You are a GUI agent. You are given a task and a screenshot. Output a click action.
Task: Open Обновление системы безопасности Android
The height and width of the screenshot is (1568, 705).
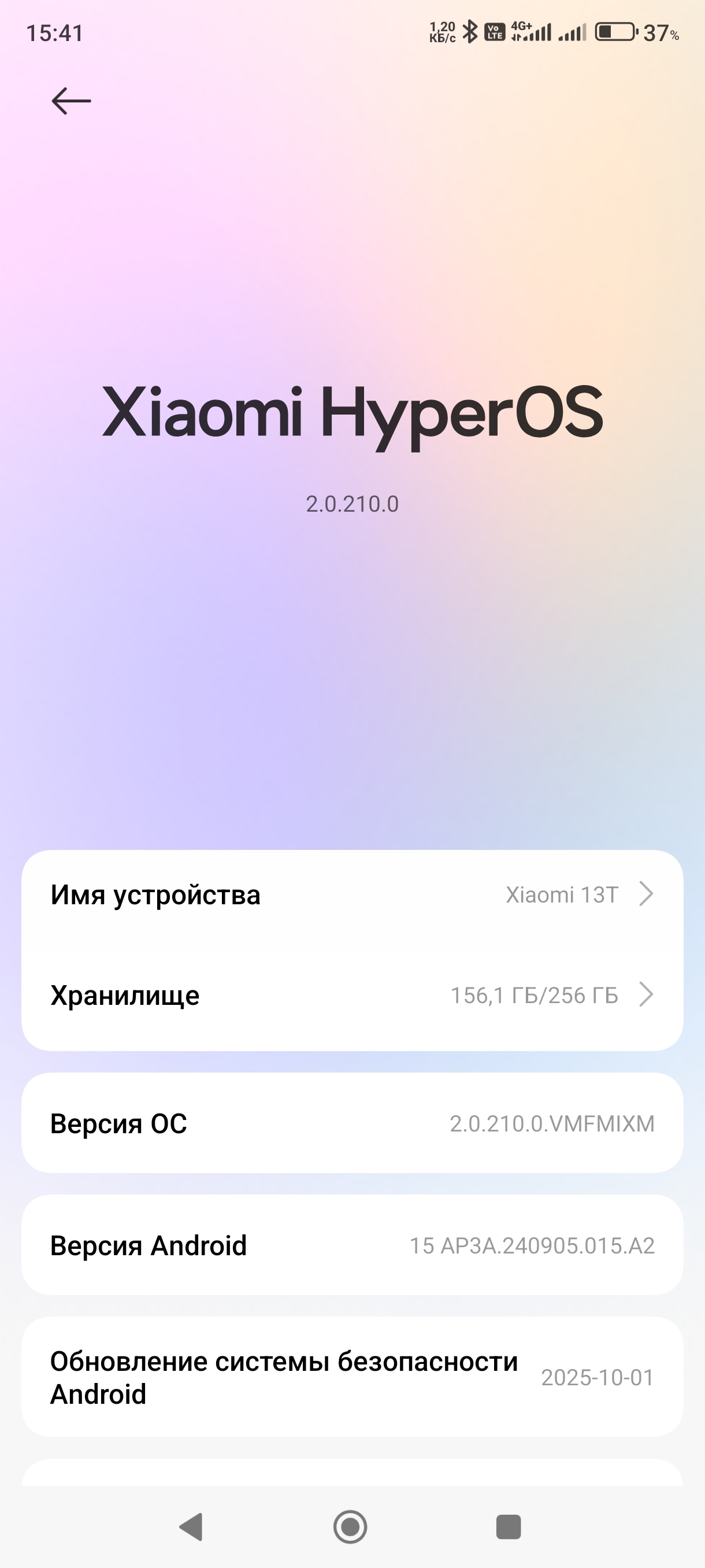351,1377
